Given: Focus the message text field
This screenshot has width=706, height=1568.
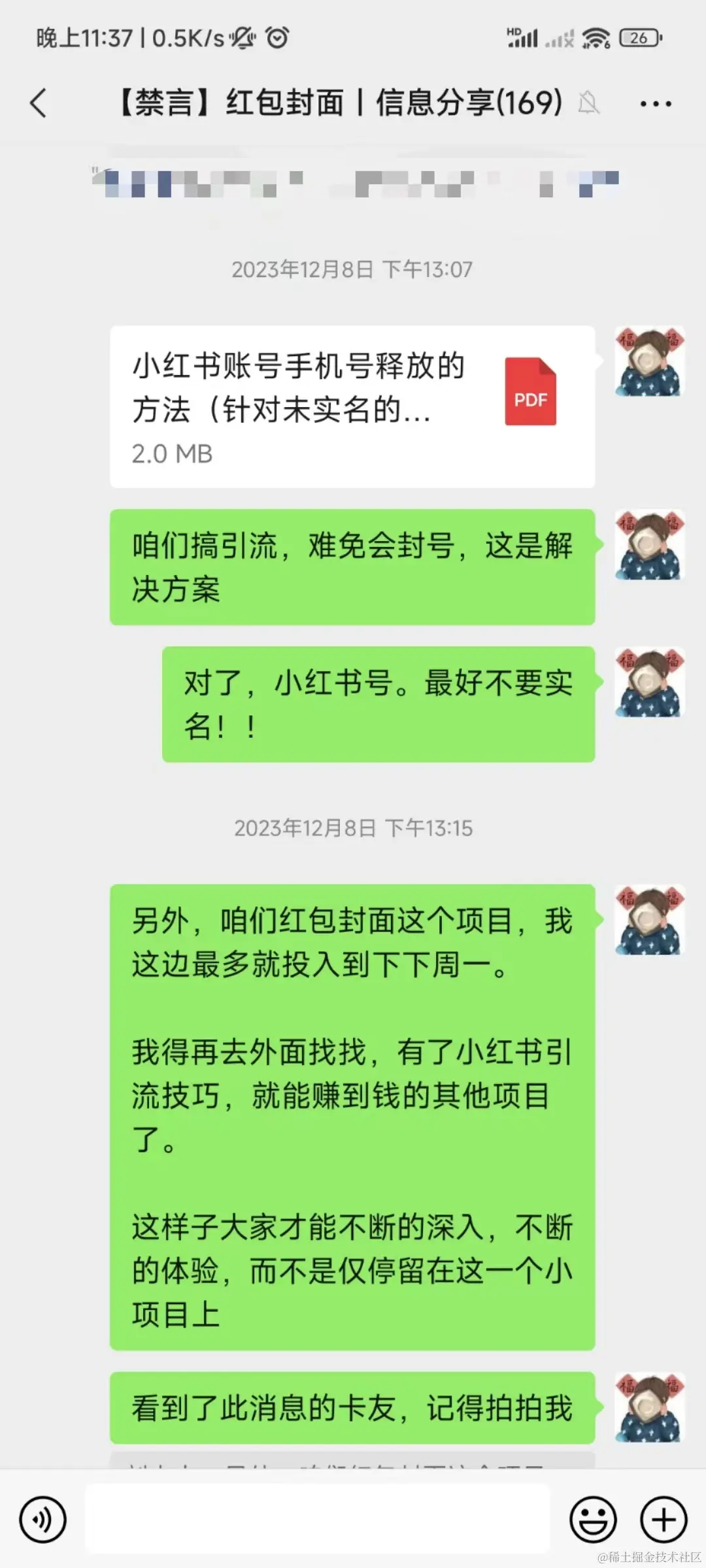Looking at the screenshot, I should [x=318, y=1519].
